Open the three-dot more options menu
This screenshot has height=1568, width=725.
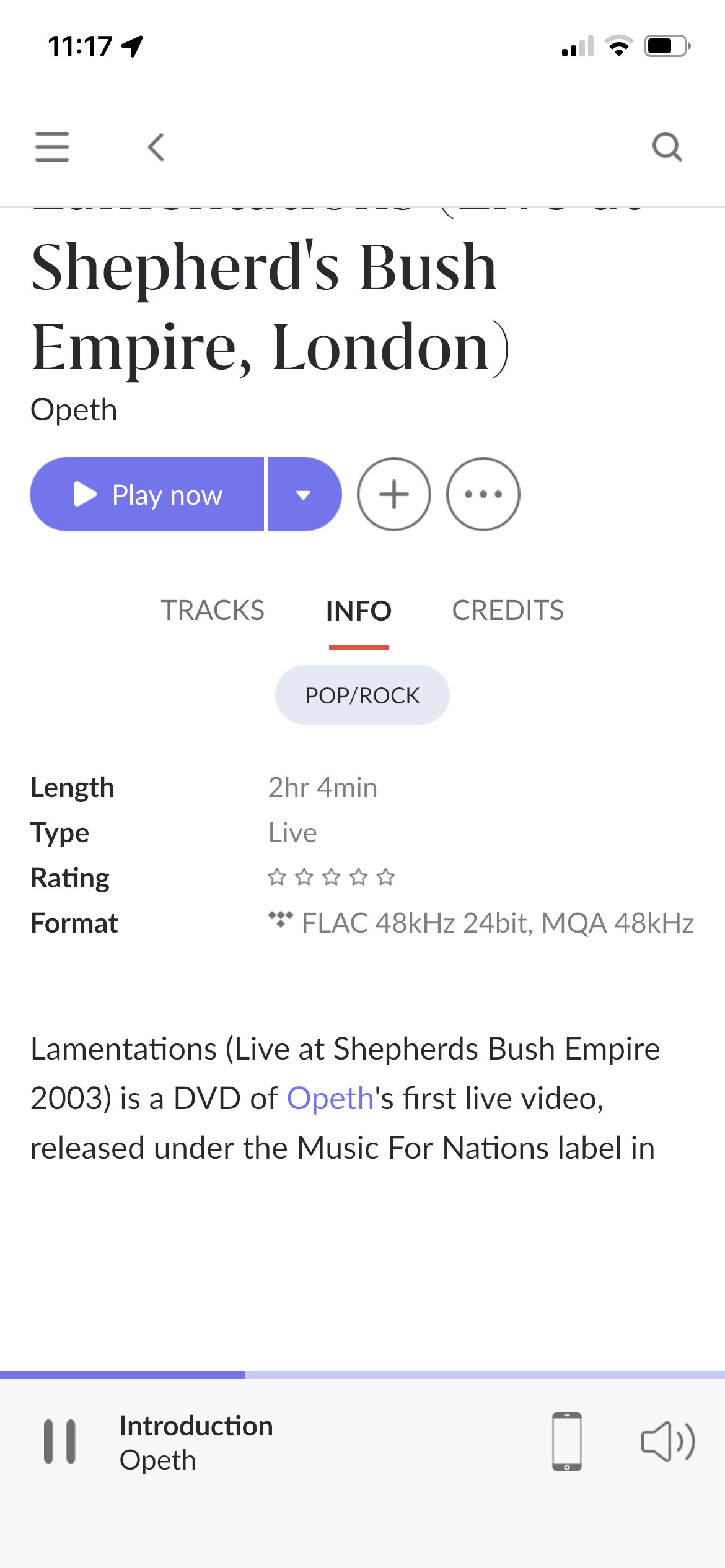483,494
